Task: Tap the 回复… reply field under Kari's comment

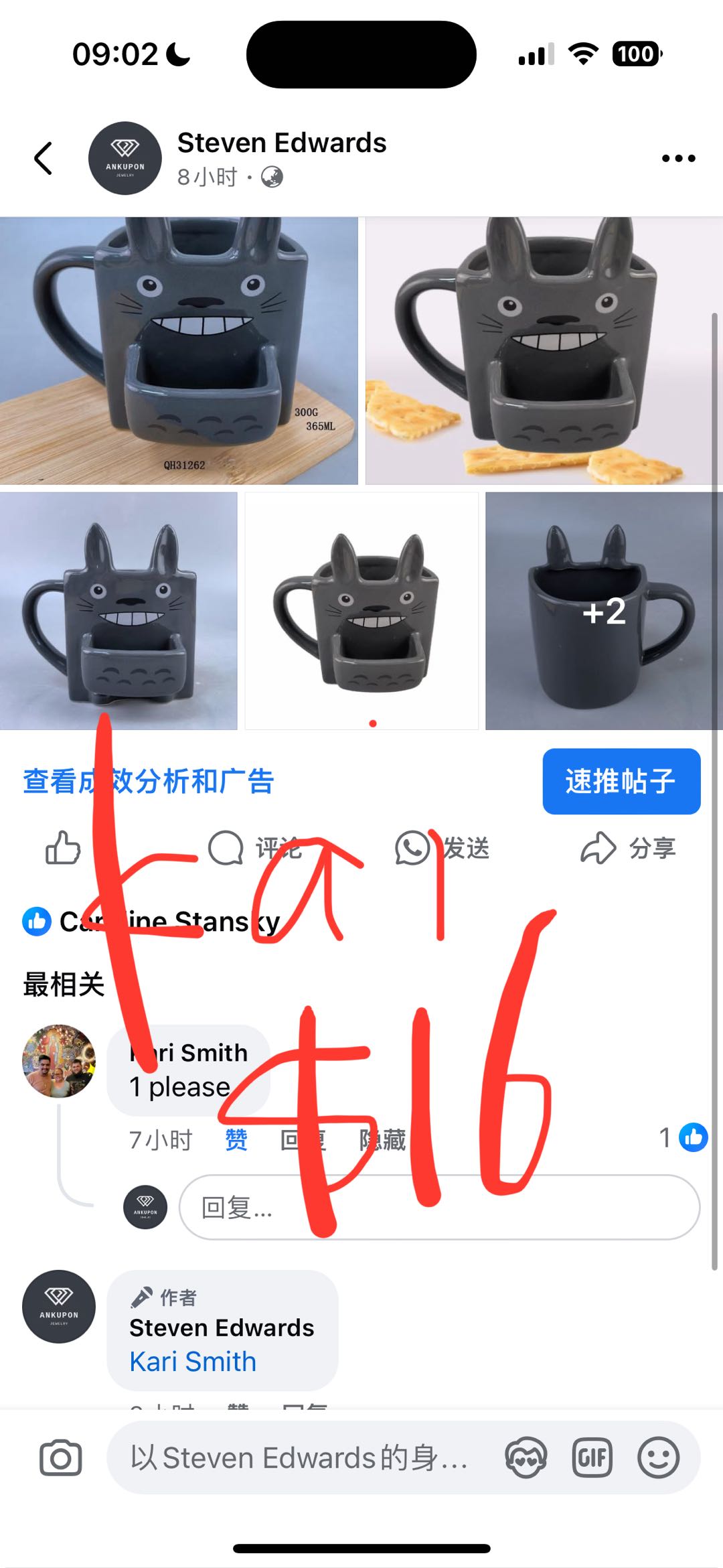Action: pyautogui.click(x=440, y=1207)
